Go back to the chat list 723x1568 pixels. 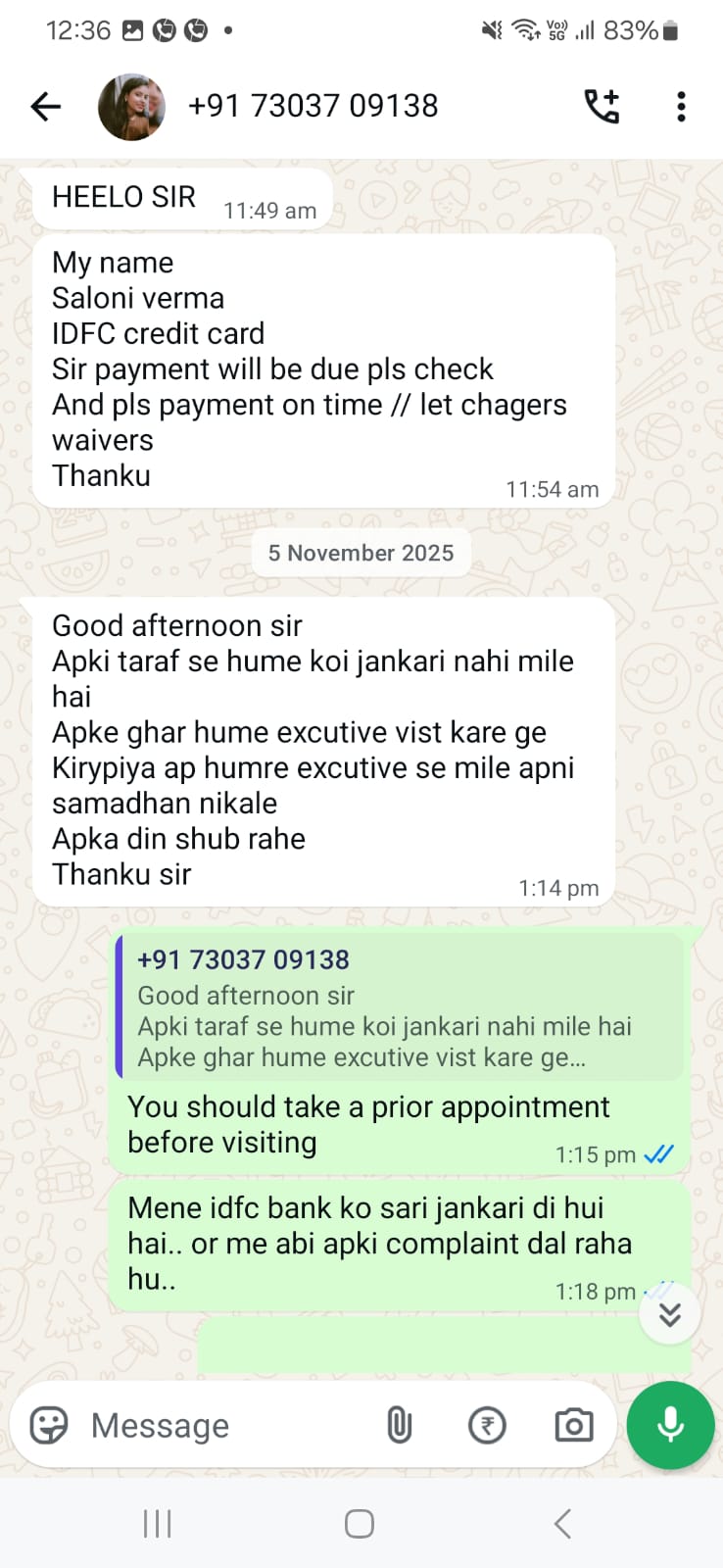point(46,106)
